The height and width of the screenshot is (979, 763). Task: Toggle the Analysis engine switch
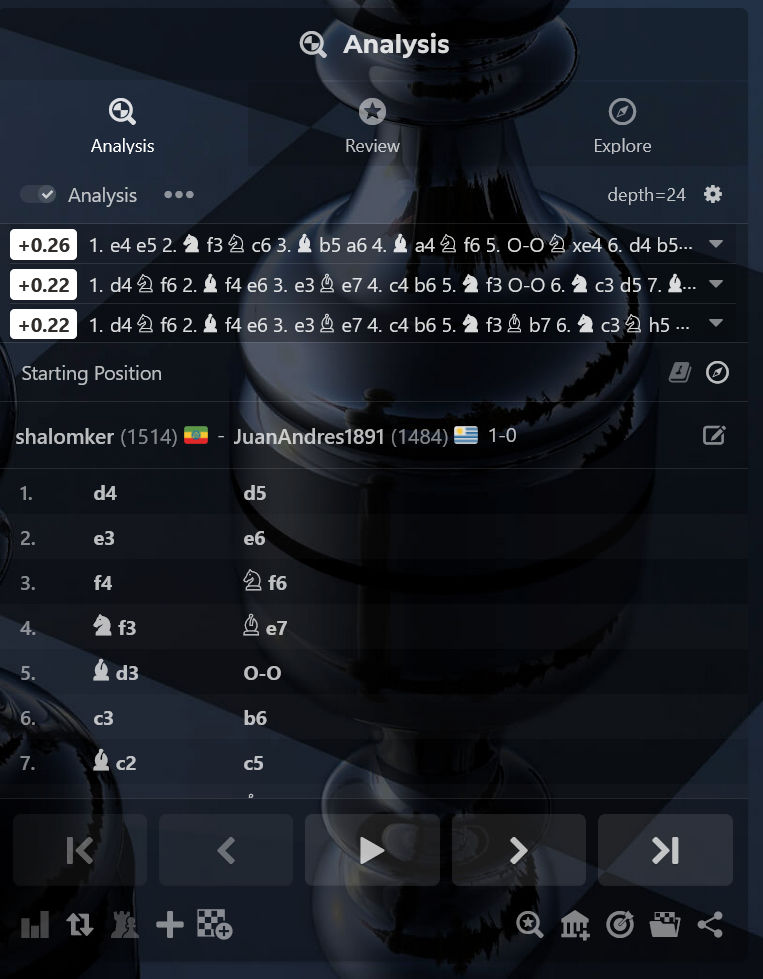pyautogui.click(x=38, y=195)
